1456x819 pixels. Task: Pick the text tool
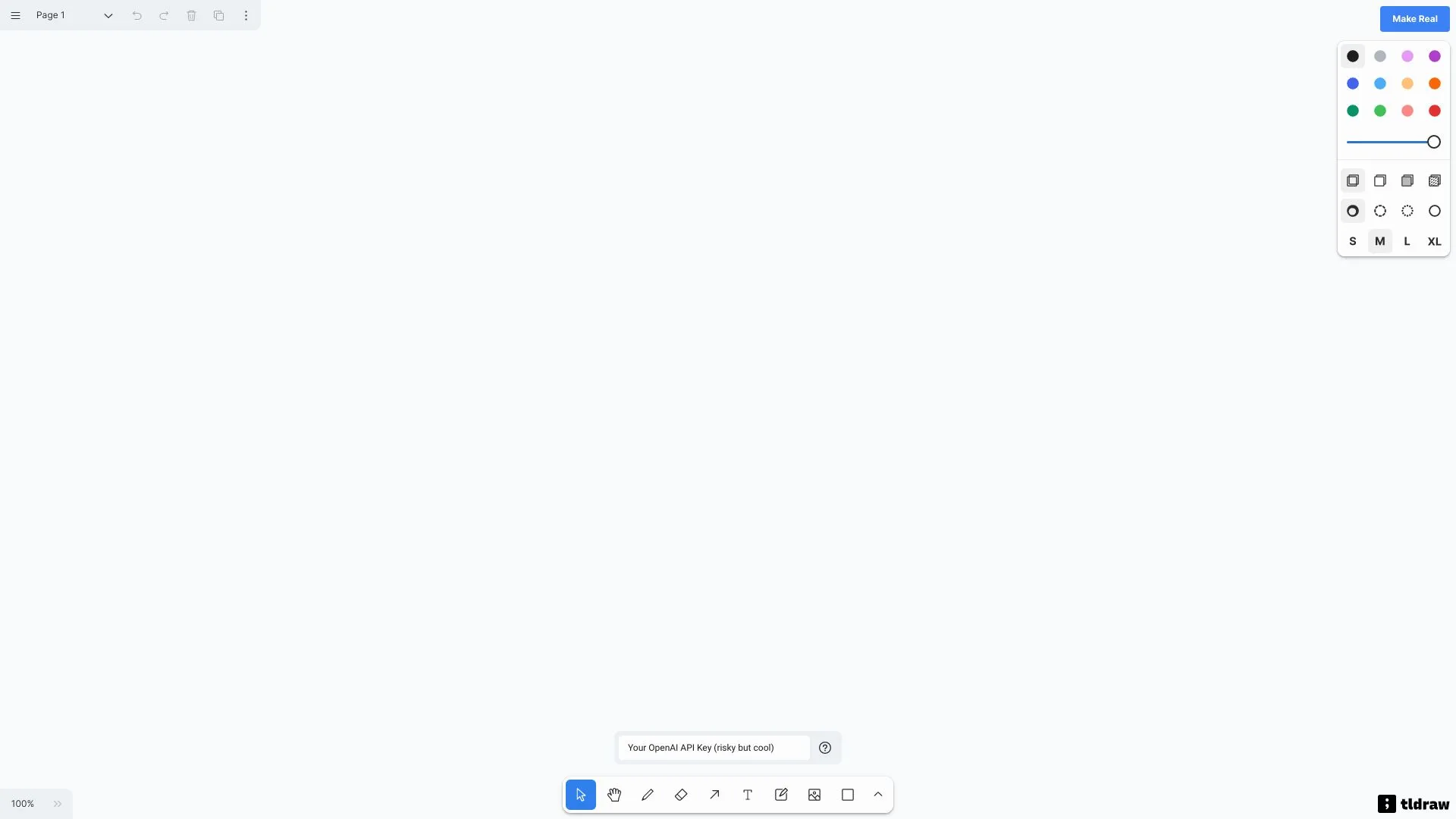pos(748,795)
